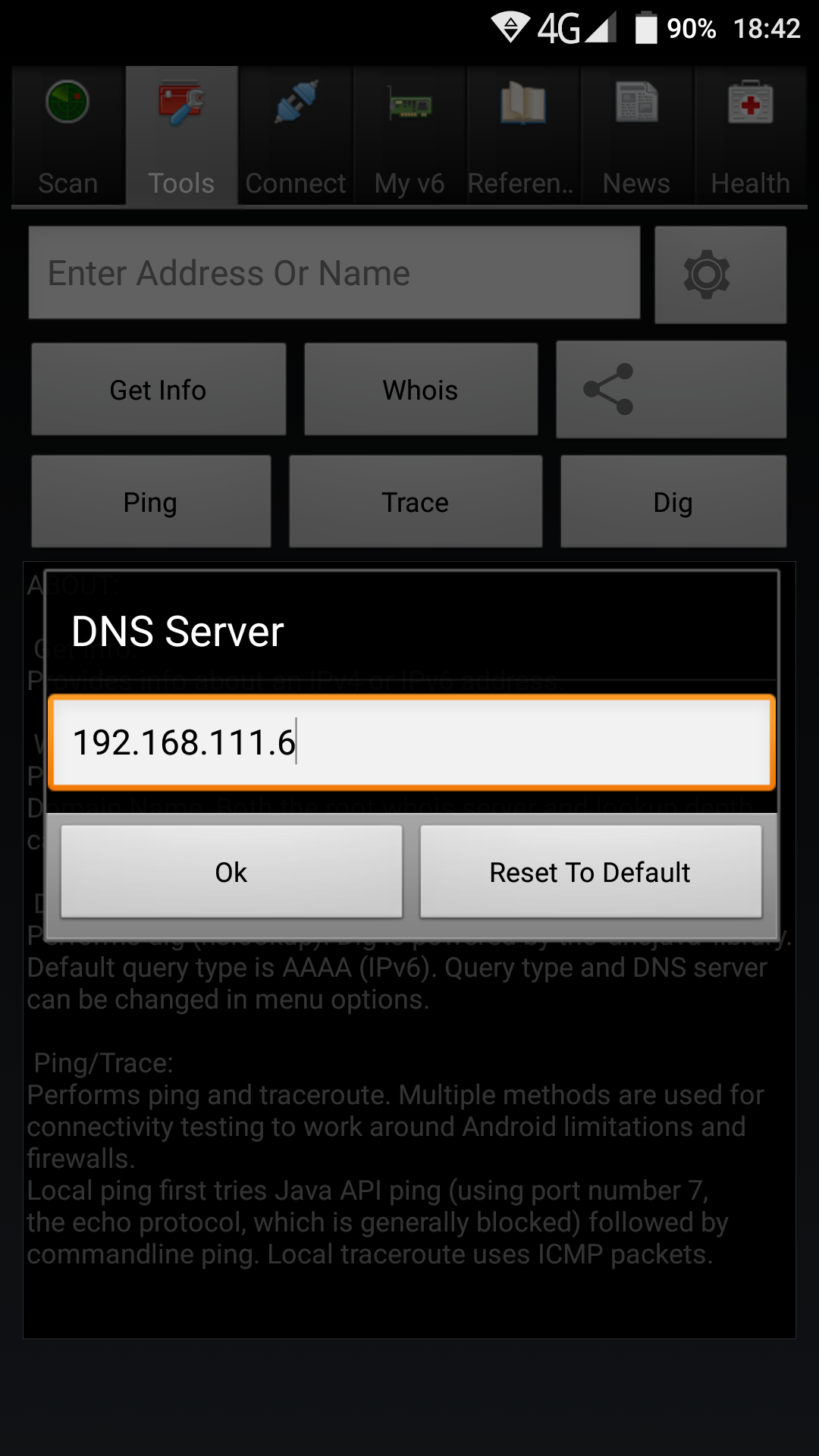
Task: Tap the Get Info button
Action: pos(158,390)
